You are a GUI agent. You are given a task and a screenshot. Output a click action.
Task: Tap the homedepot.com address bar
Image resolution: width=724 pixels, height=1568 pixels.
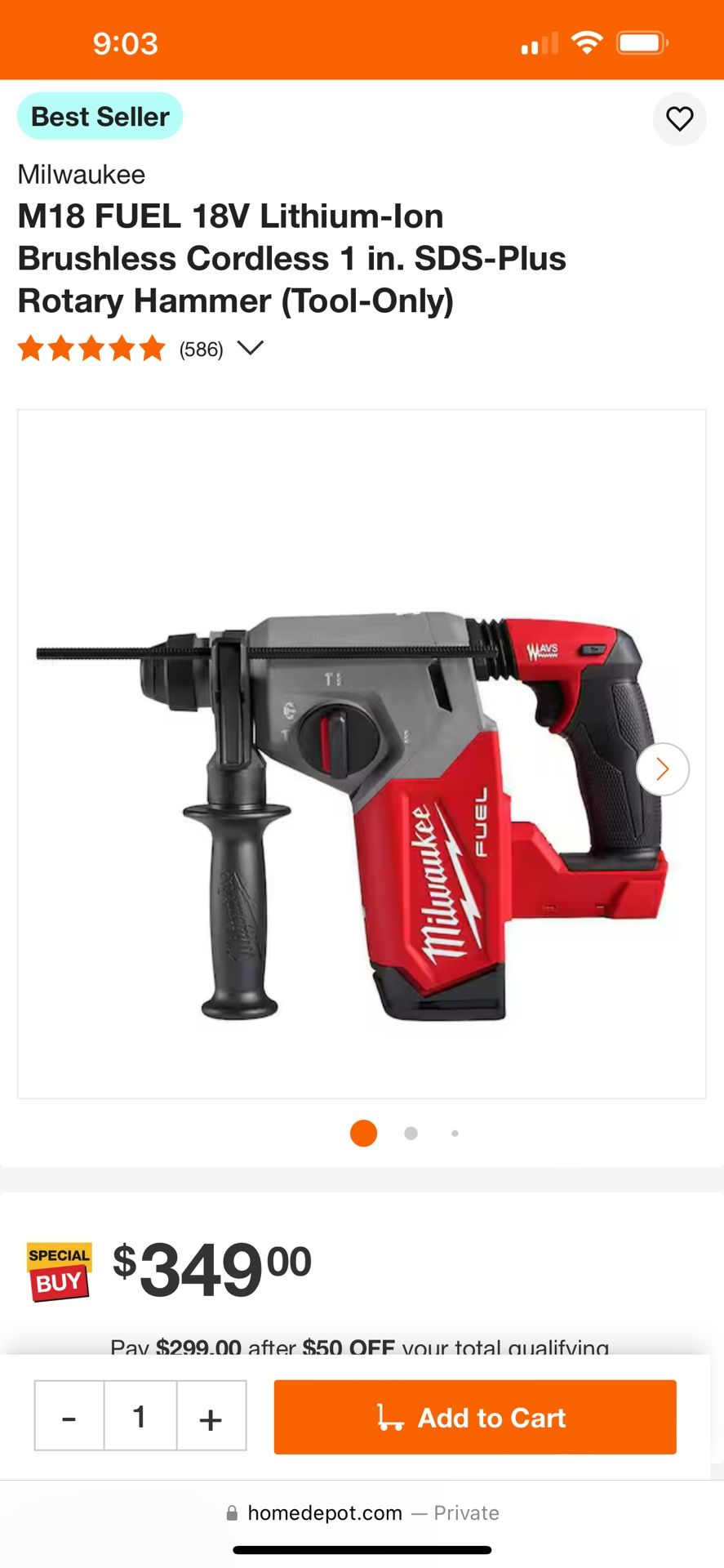pos(362,1513)
